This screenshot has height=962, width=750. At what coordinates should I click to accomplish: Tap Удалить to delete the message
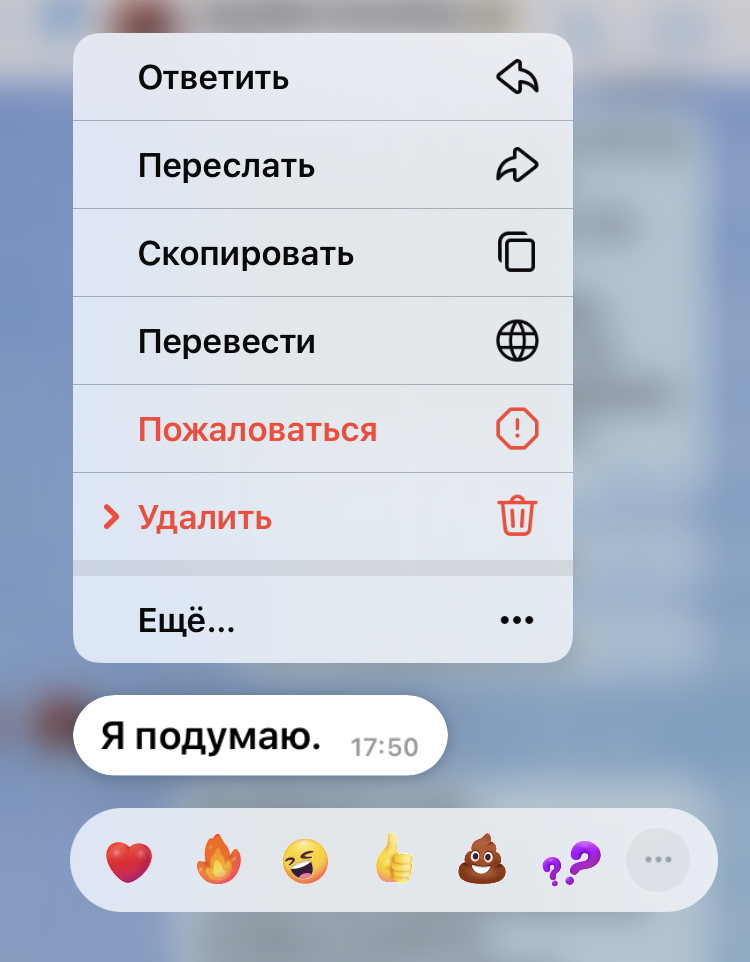pyautogui.click(x=322, y=518)
